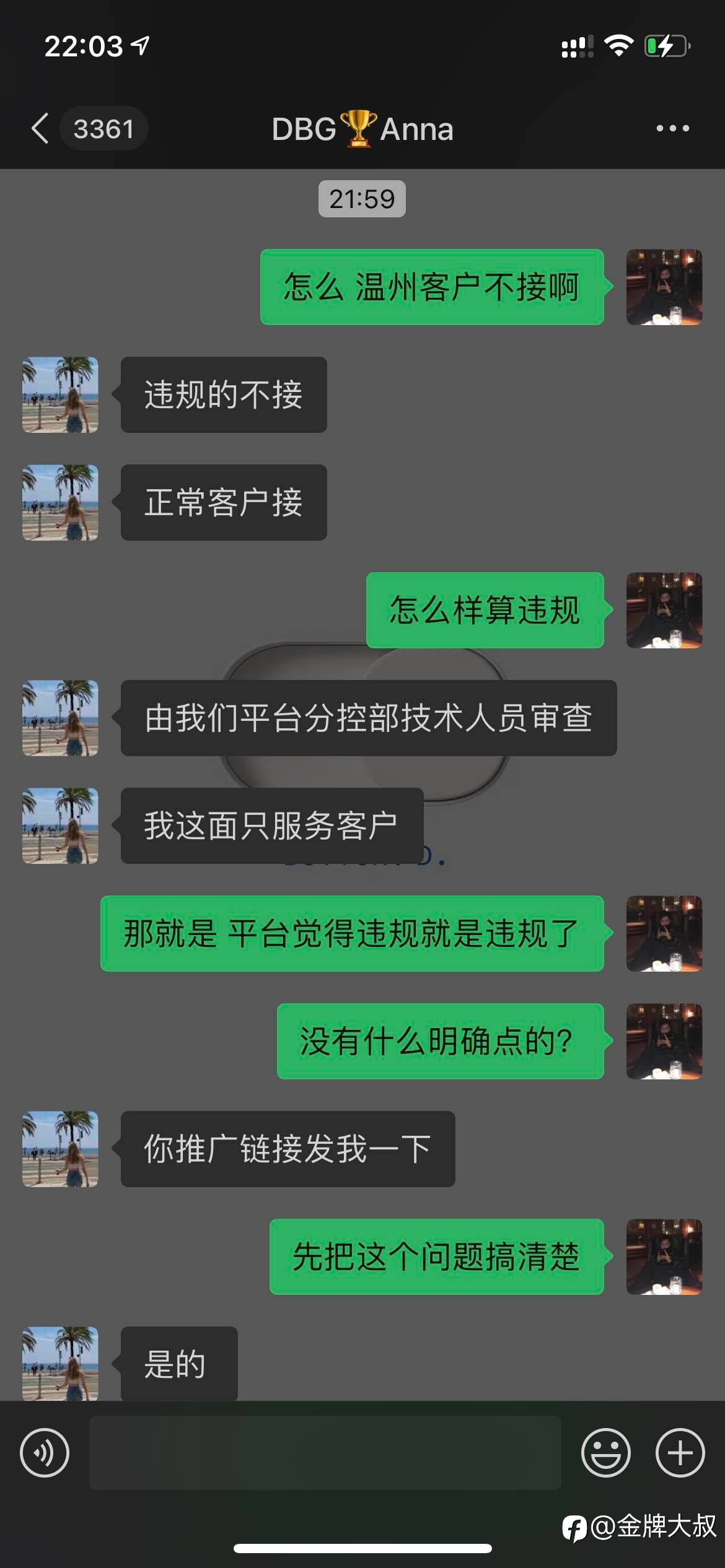Go back to the chat list
Image resolution: width=725 pixels, height=1568 pixels.
click(40, 129)
